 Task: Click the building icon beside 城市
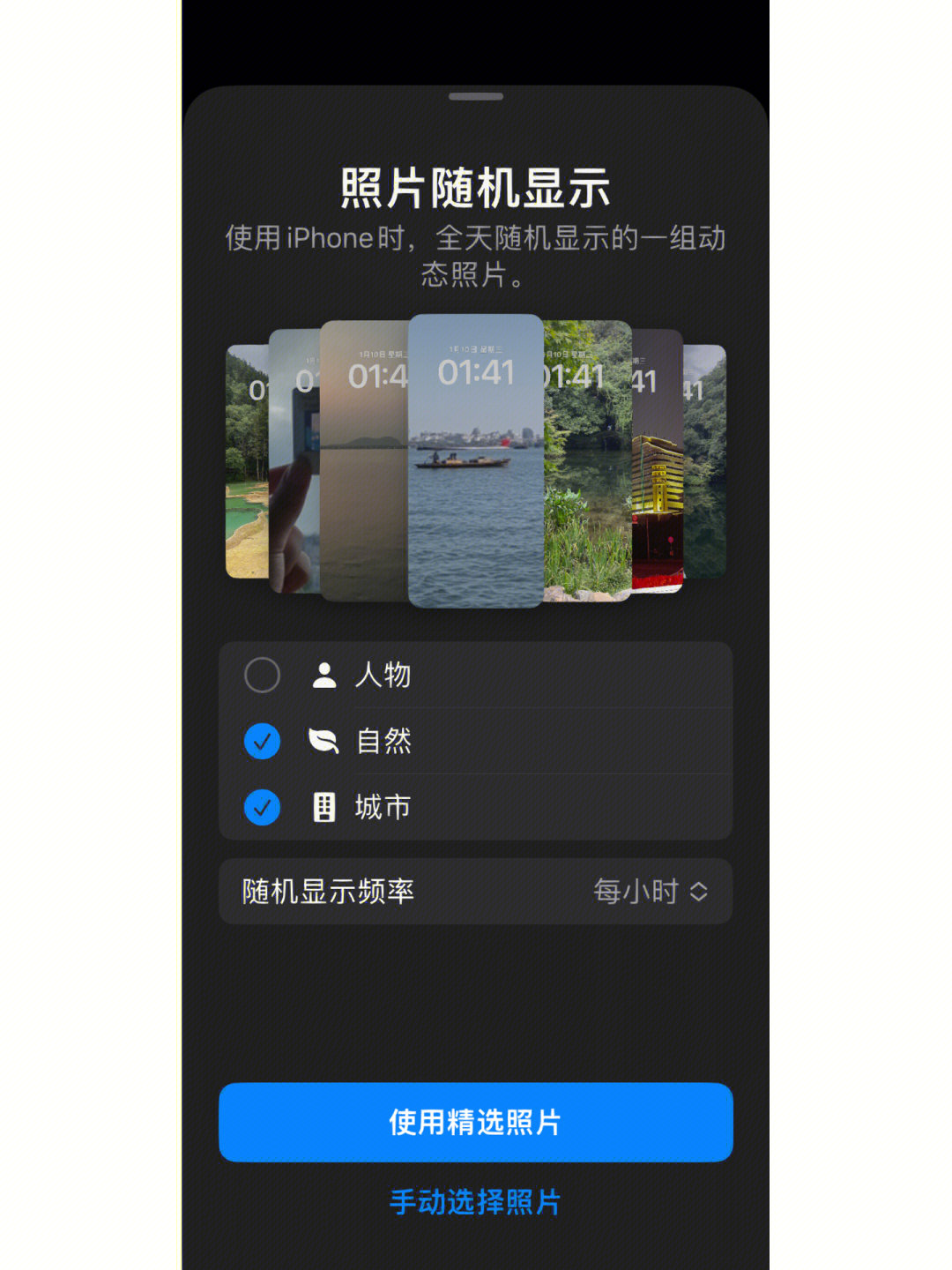click(324, 807)
